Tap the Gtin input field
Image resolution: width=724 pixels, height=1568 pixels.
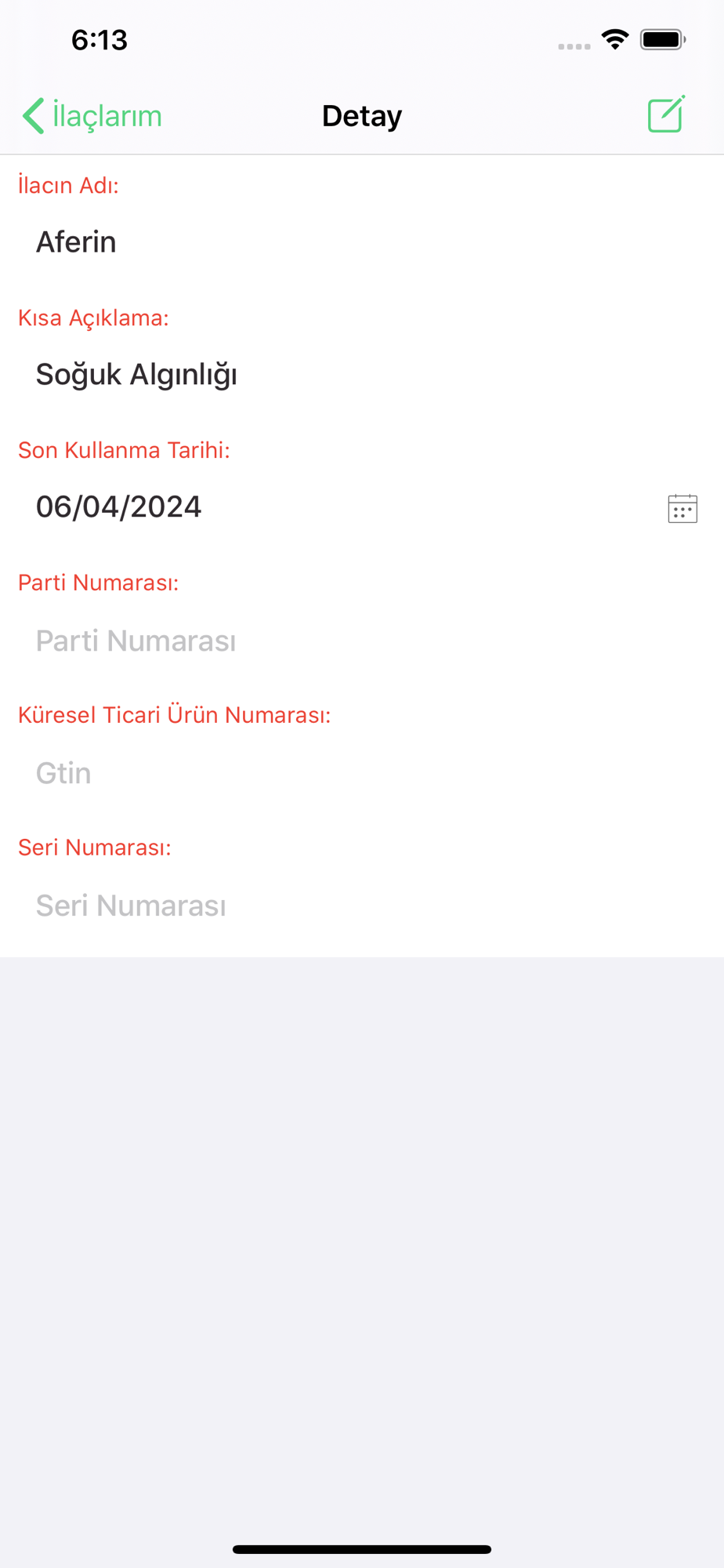point(362,772)
